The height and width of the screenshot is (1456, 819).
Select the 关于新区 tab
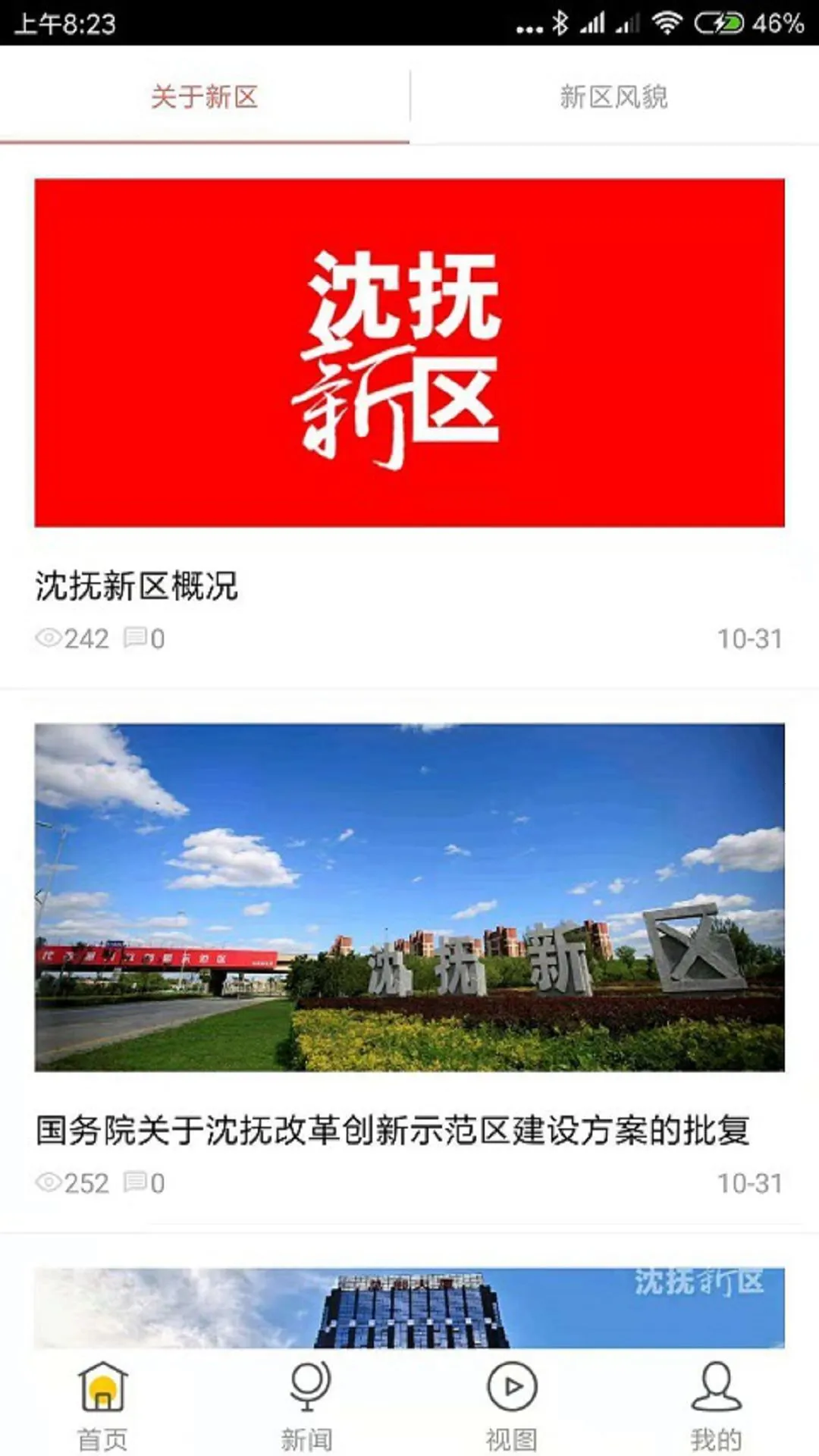(x=204, y=96)
